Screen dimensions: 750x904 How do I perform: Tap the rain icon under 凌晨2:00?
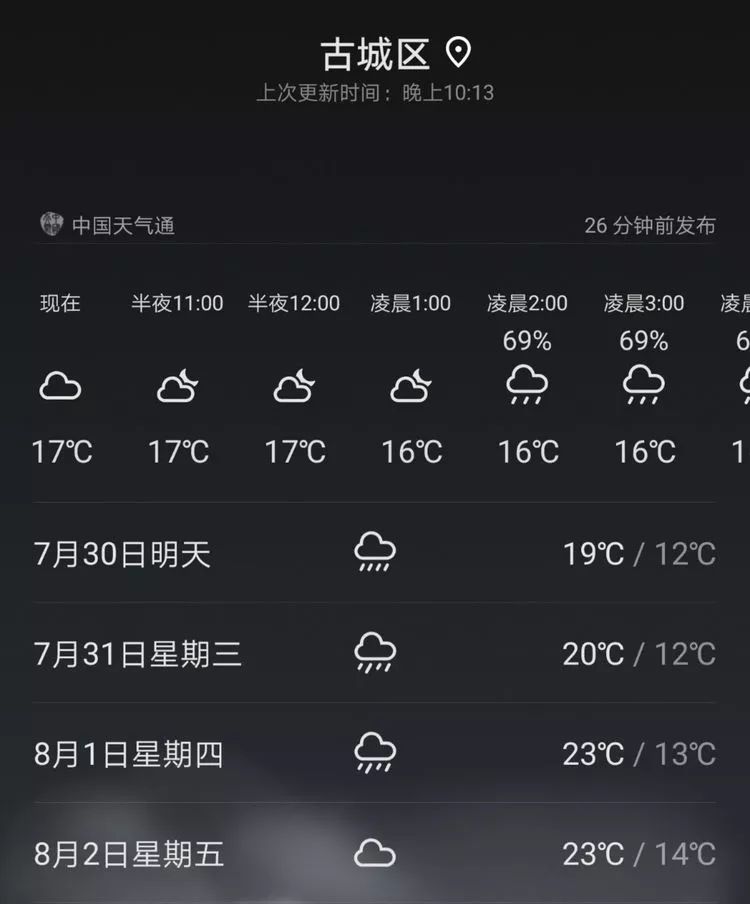(526, 387)
